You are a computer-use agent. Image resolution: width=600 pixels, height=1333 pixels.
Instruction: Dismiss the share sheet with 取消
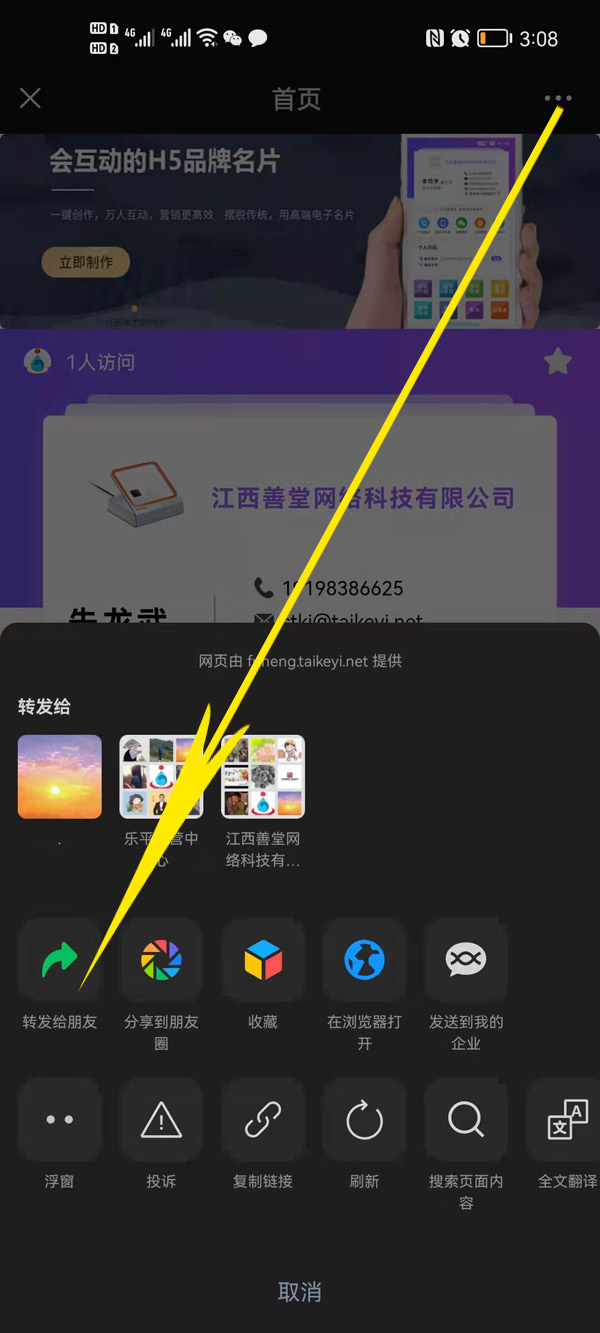299,1291
